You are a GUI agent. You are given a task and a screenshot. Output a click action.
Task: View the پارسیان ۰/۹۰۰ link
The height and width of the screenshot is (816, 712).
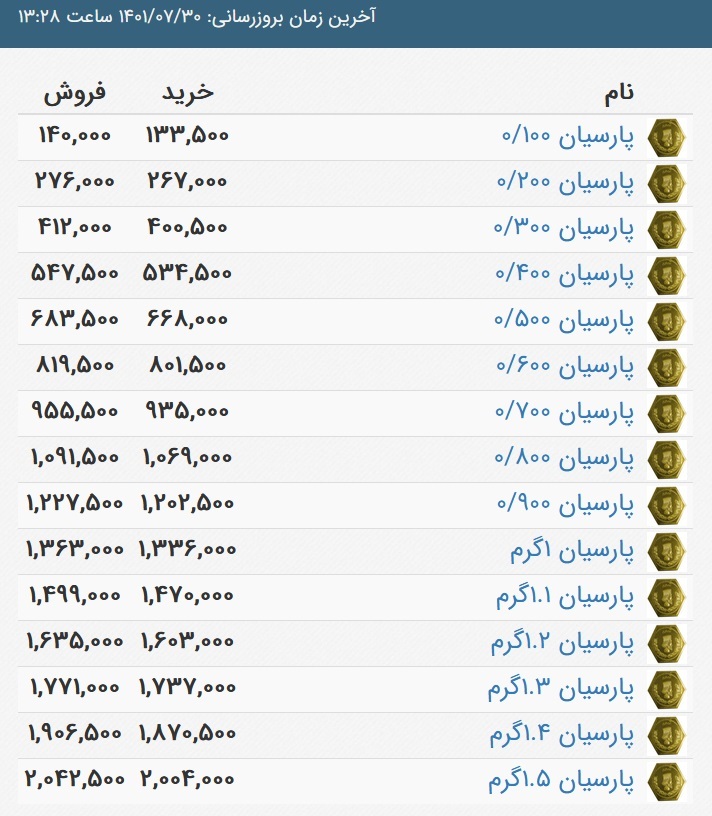tap(565, 505)
